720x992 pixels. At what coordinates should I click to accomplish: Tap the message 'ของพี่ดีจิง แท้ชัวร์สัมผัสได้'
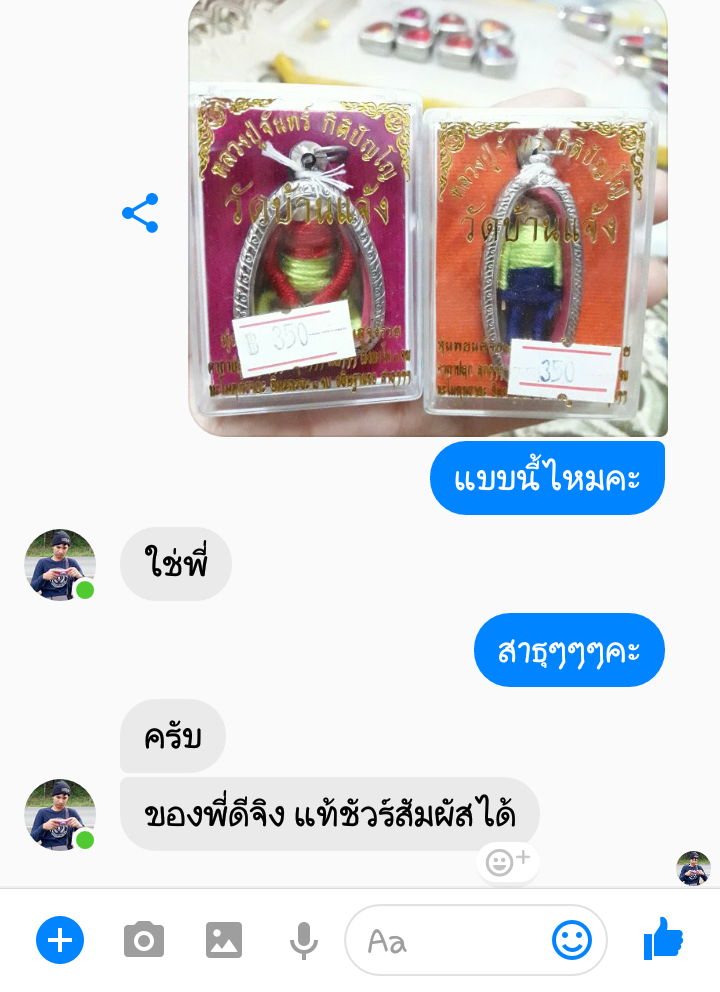pyautogui.click(x=330, y=813)
